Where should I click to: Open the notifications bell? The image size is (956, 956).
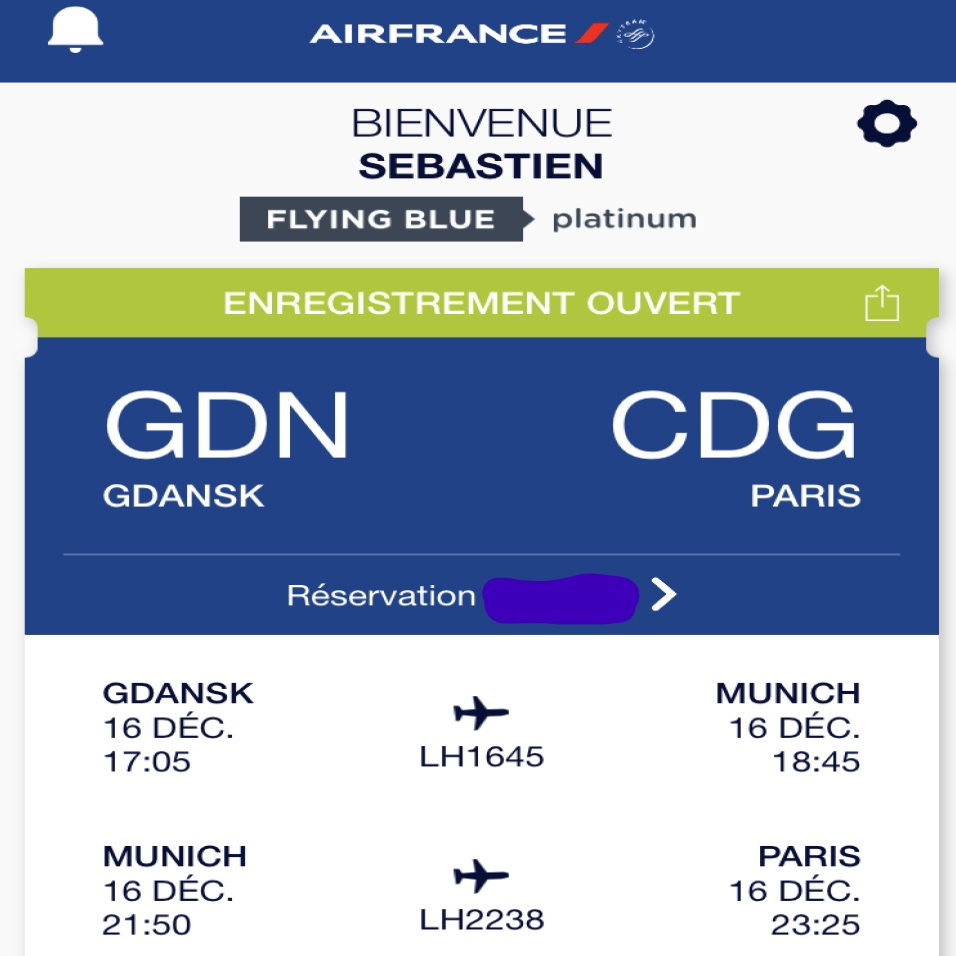pos(75,31)
